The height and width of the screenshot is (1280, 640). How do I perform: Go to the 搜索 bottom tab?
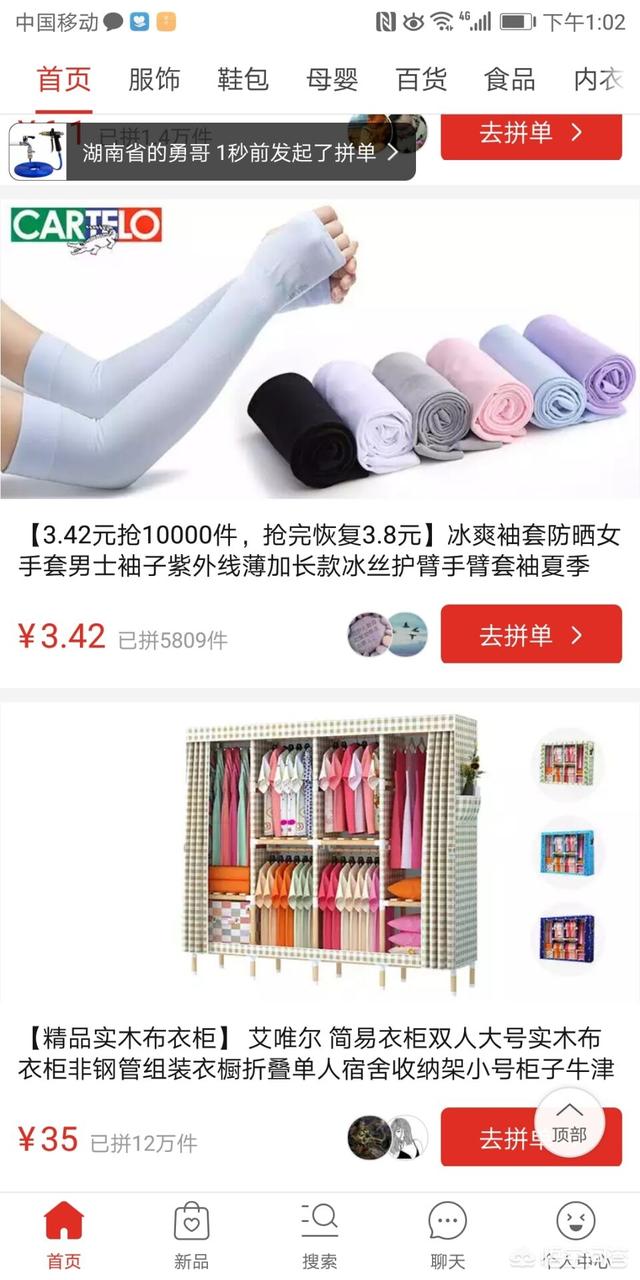coord(320,1236)
